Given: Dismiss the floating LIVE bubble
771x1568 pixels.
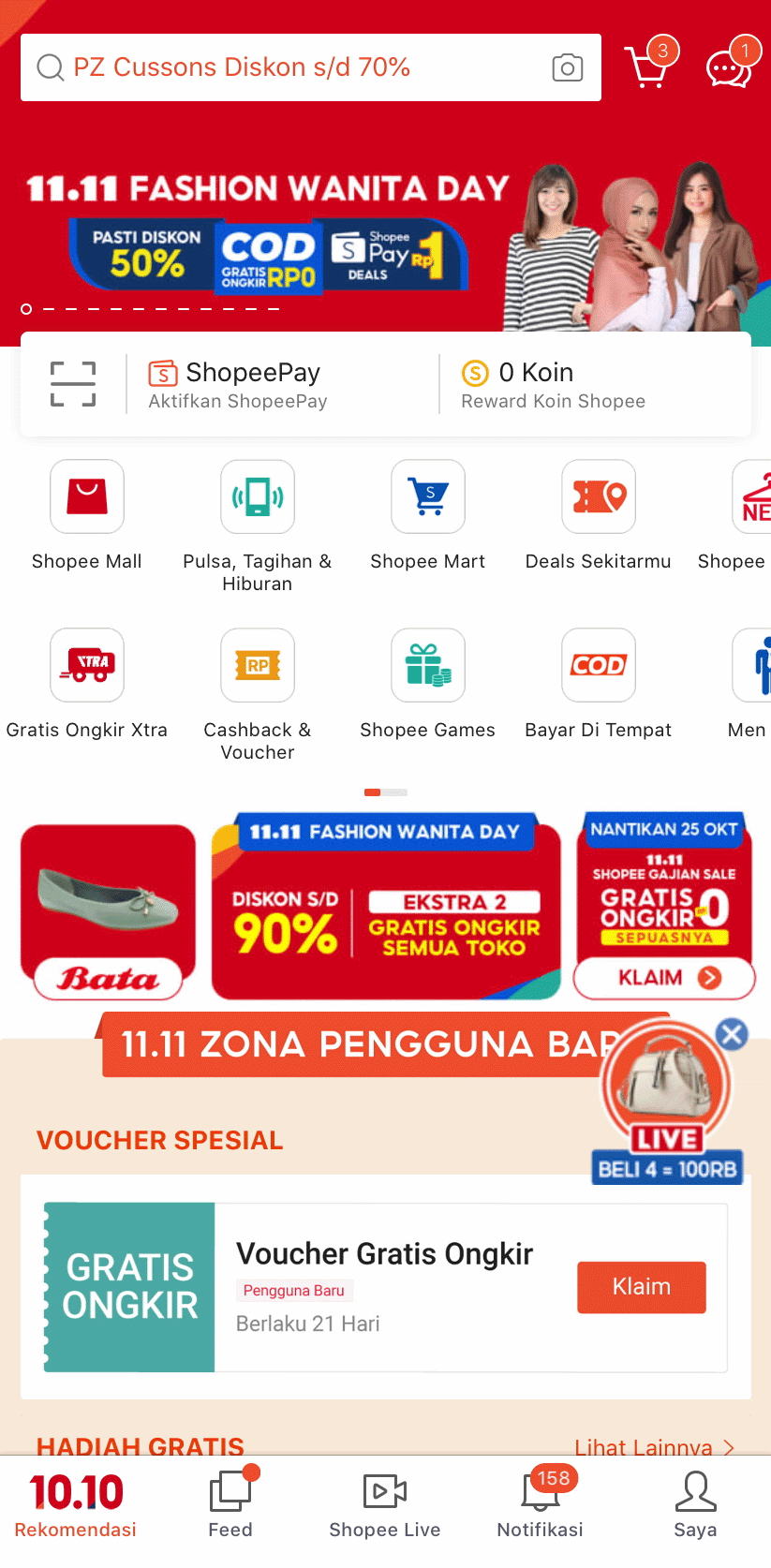Looking at the screenshot, I should [x=732, y=1034].
